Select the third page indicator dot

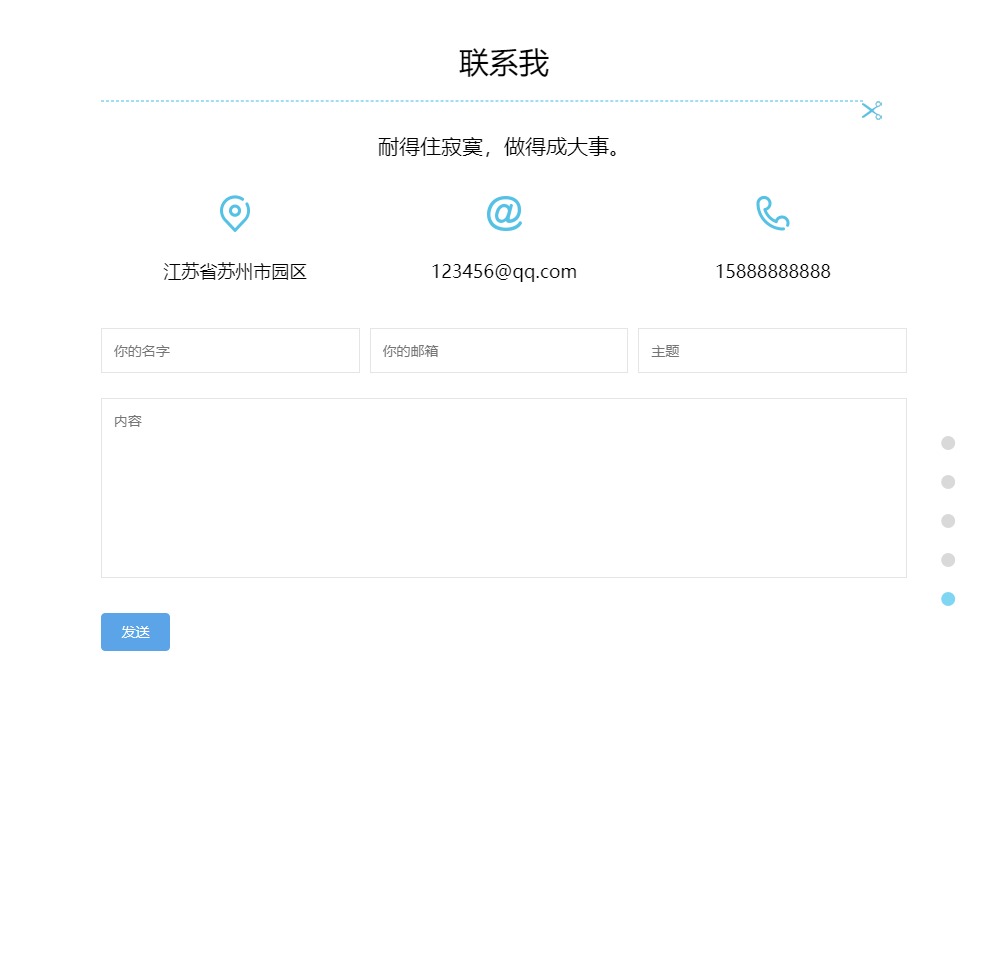(x=948, y=521)
